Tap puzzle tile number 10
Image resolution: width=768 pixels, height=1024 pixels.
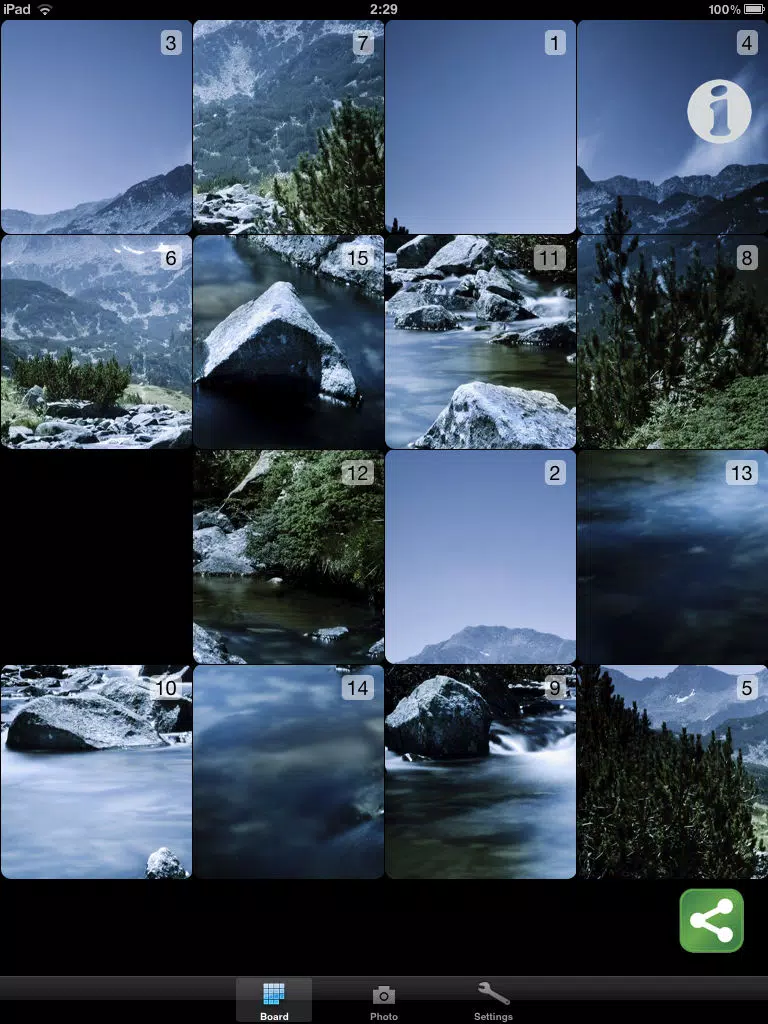[x=96, y=772]
